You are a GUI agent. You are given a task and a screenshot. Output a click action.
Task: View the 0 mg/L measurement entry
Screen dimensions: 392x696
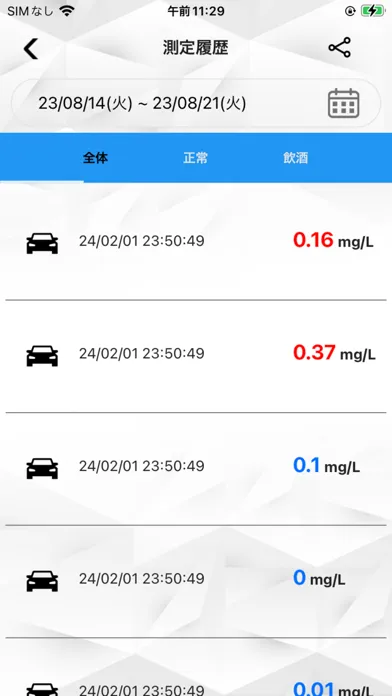[x=196, y=582]
